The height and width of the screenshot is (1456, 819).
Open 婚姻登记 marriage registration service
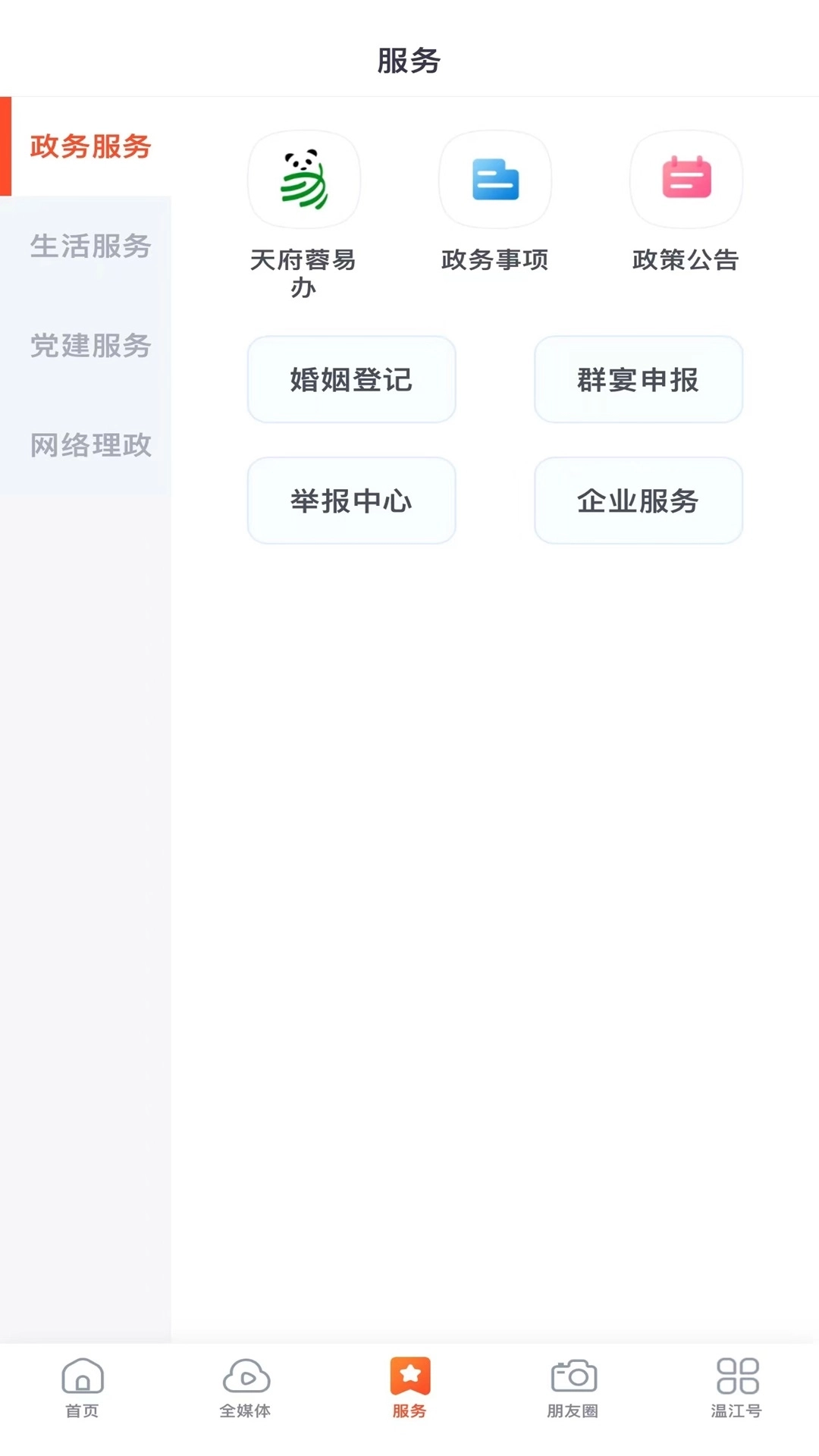[351, 380]
